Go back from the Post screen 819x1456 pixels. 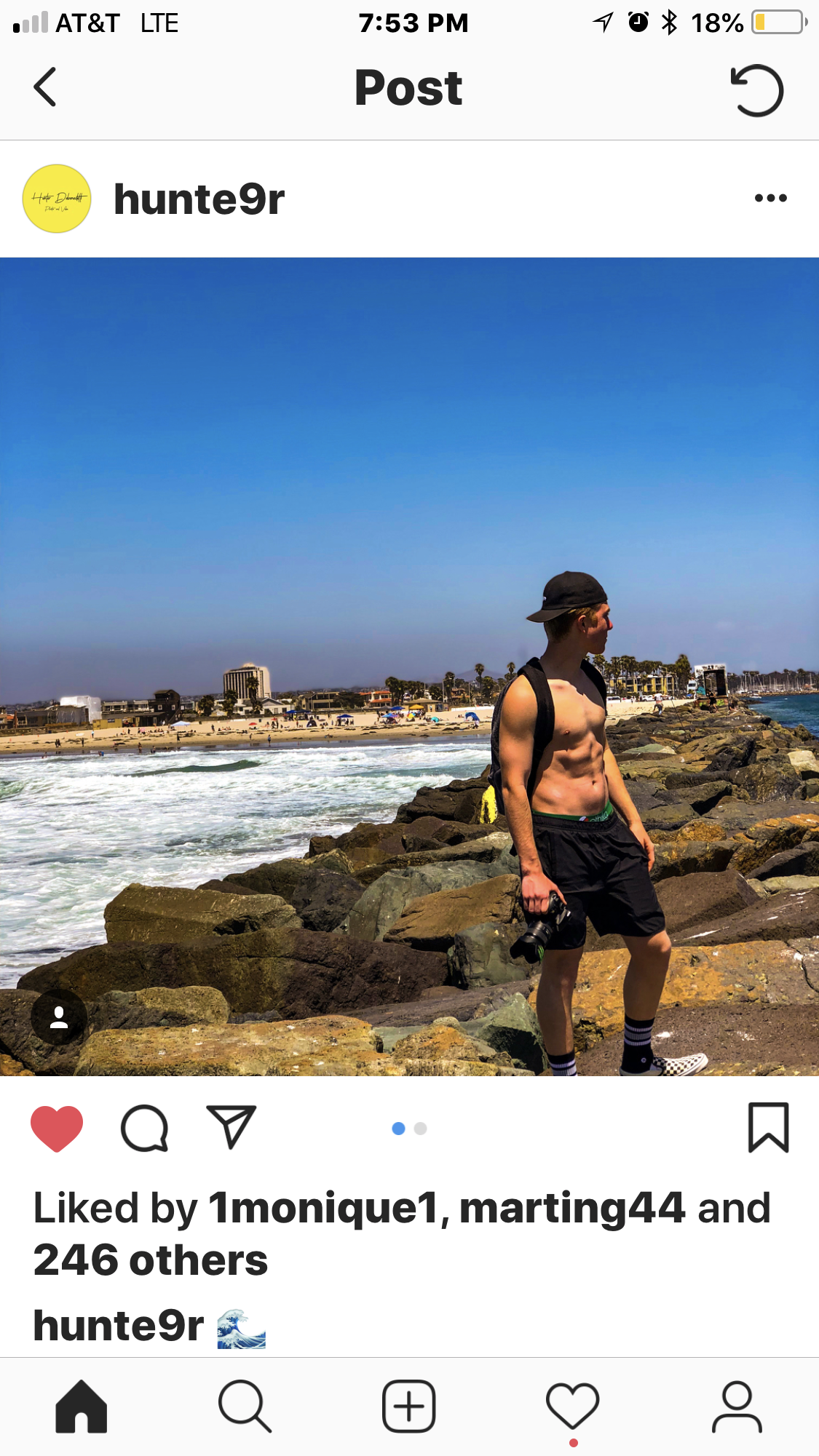pos(45,87)
